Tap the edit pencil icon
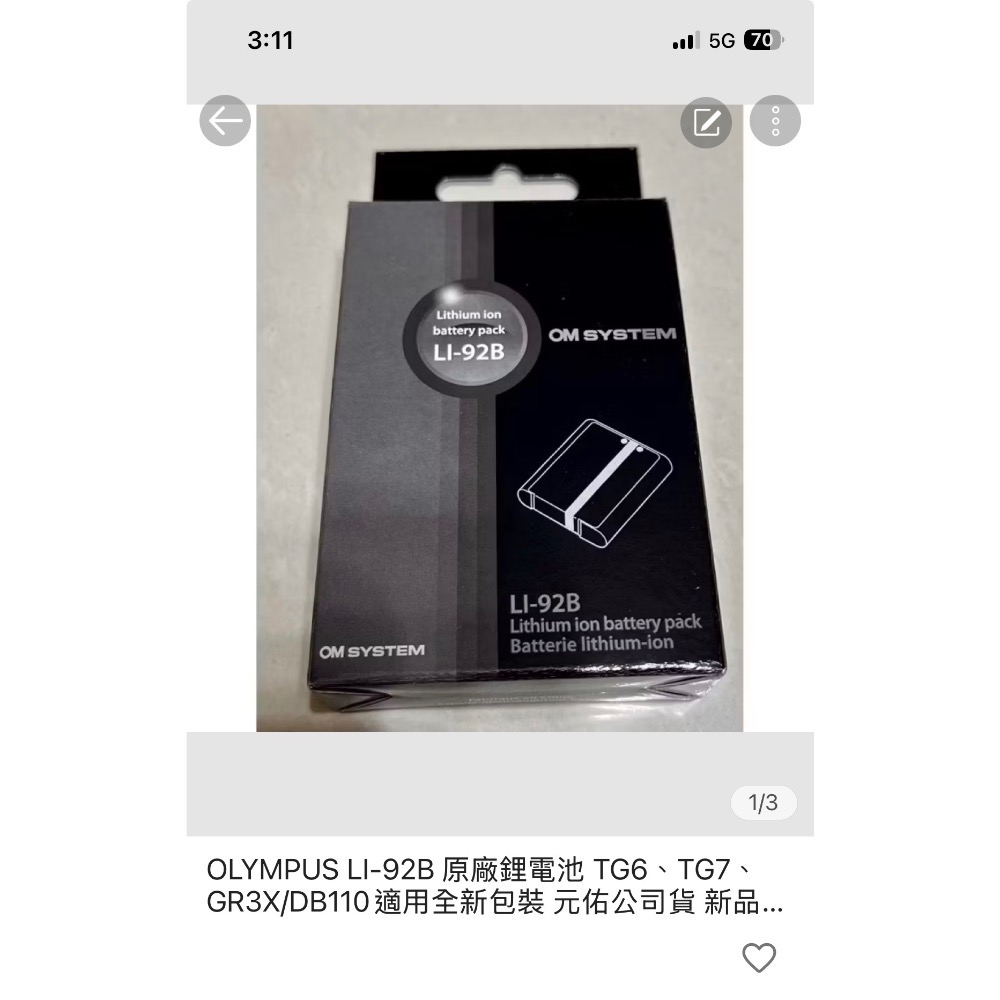This screenshot has height=1000, width=1000. [x=706, y=123]
